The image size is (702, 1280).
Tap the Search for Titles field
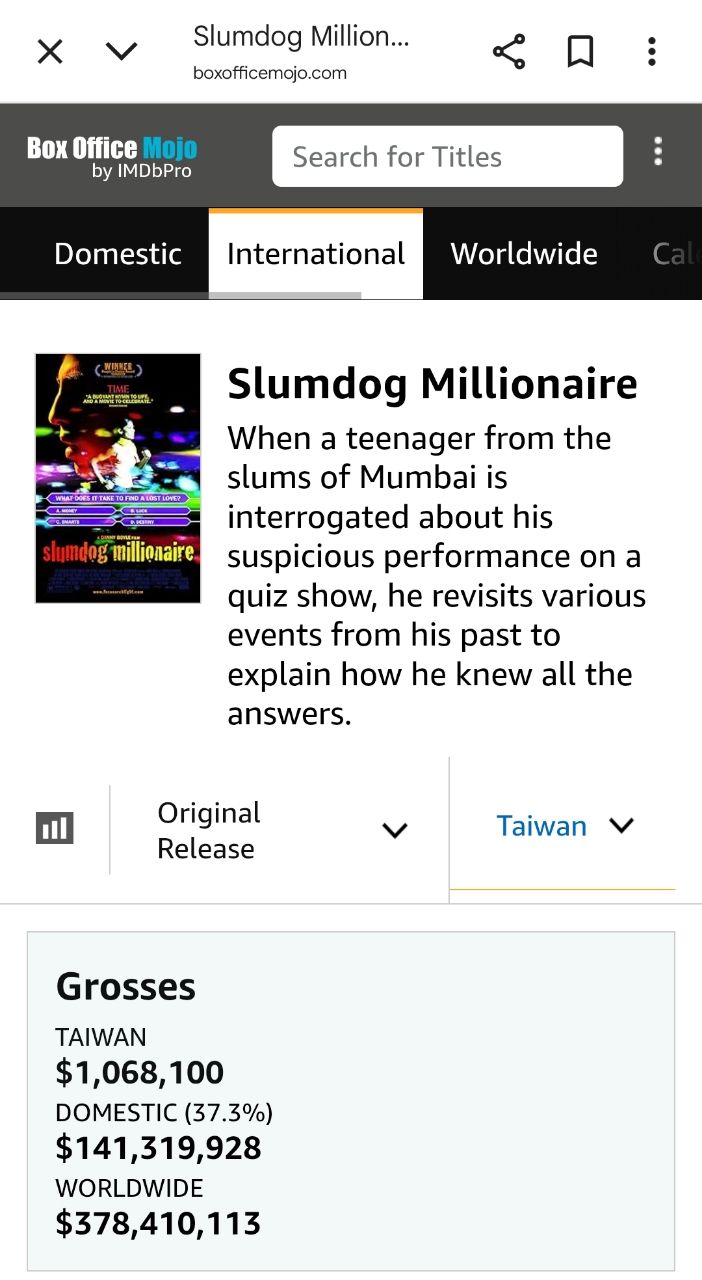[447, 157]
